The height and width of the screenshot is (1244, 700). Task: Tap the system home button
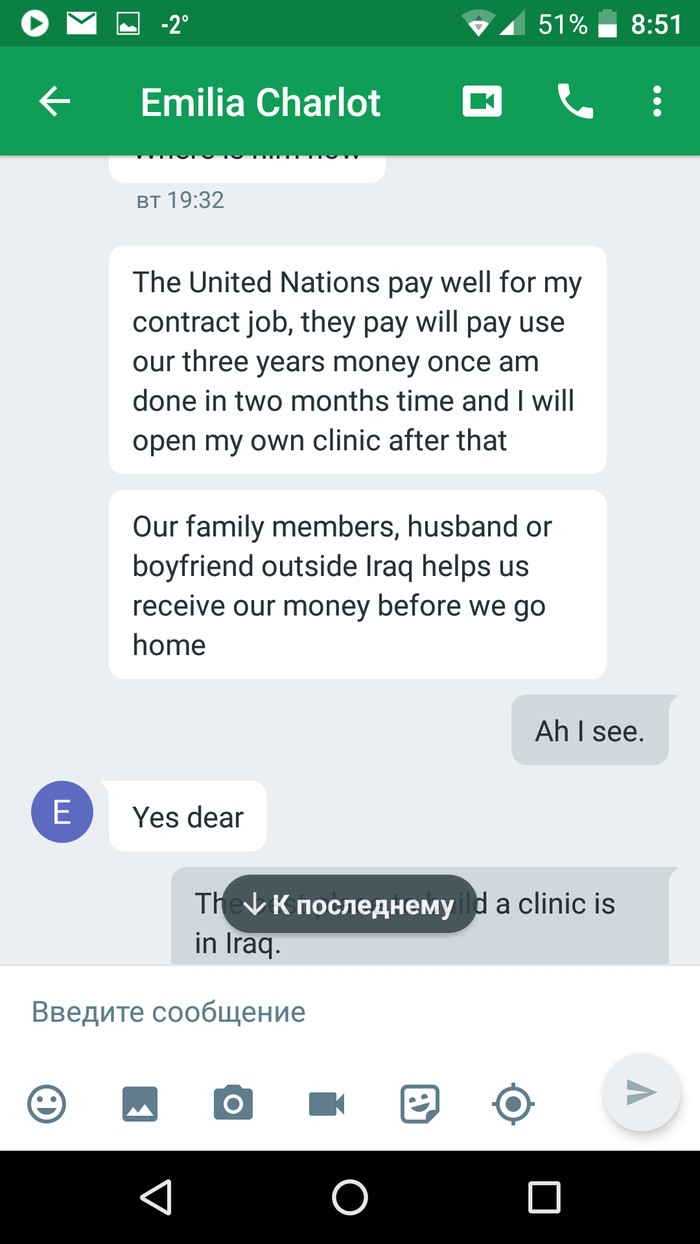[350, 1197]
